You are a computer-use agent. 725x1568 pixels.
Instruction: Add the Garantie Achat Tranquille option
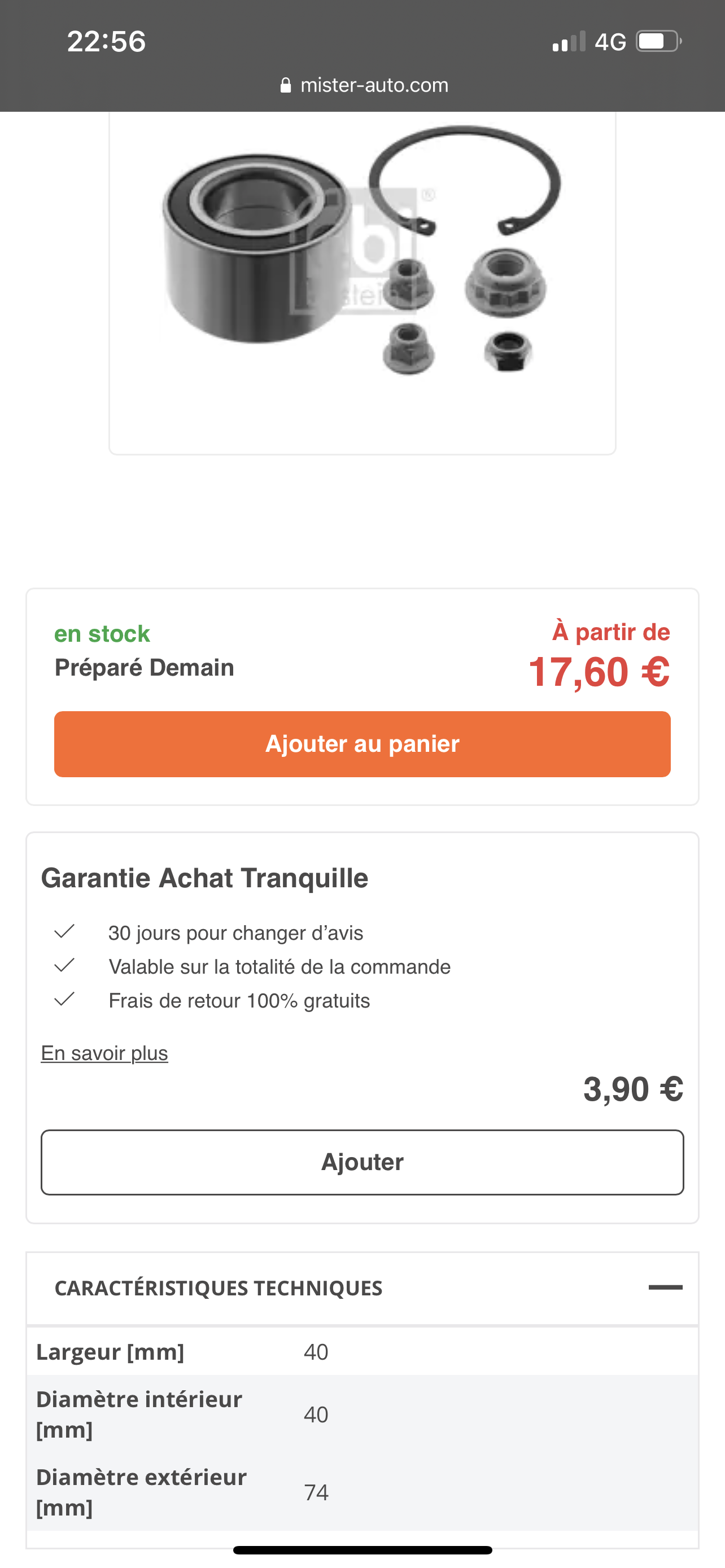tap(362, 1162)
